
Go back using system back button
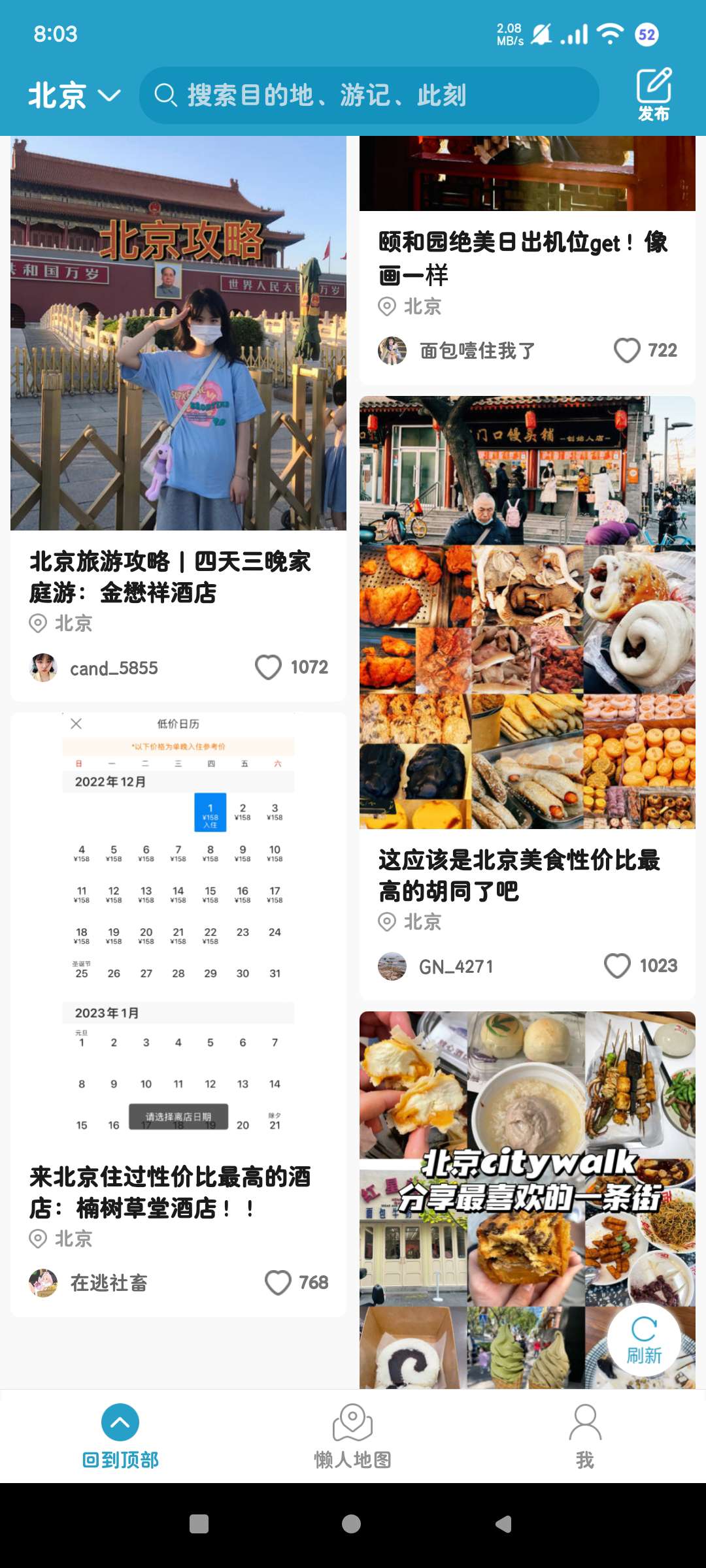pos(503,1524)
